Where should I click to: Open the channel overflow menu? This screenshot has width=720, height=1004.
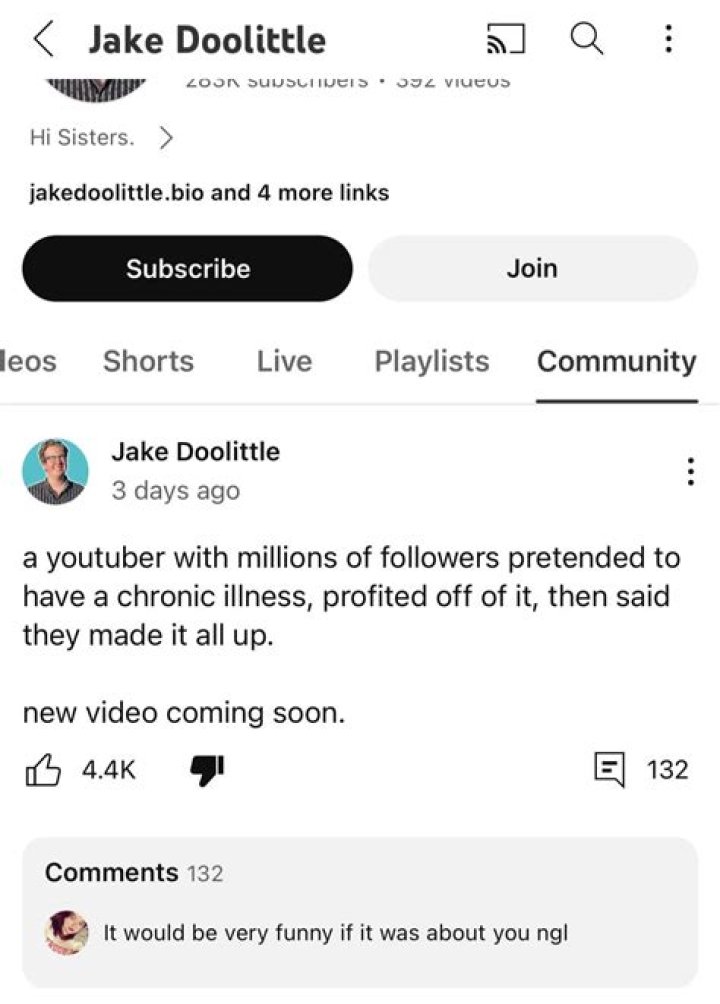[668, 40]
